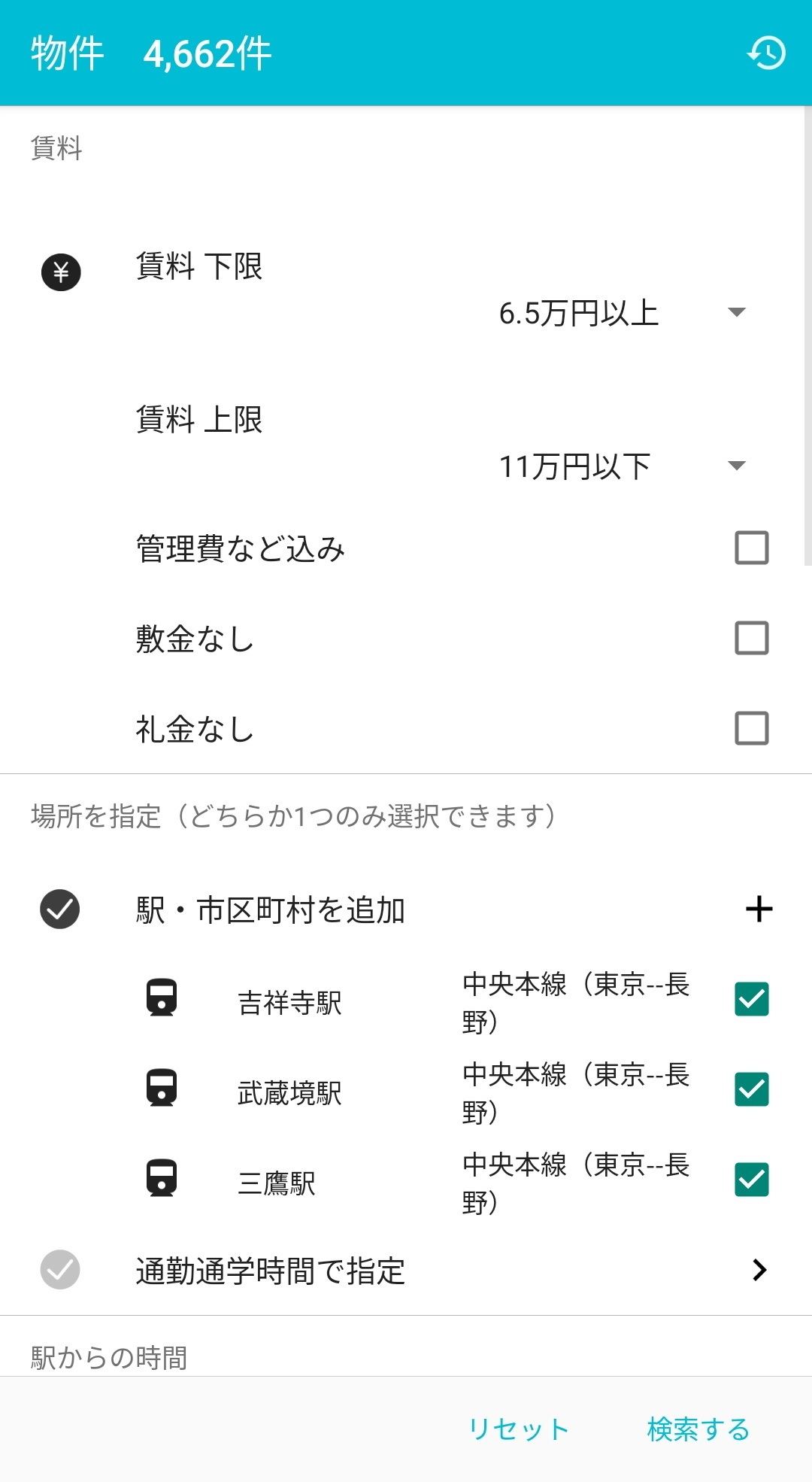Uncheck 吉祥寺駅

coord(751,999)
